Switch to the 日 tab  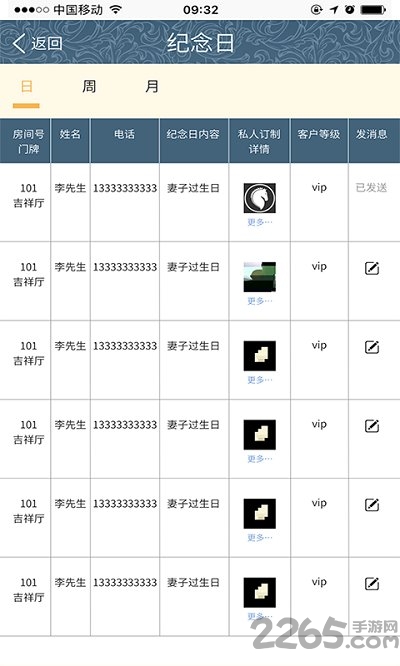[26, 87]
